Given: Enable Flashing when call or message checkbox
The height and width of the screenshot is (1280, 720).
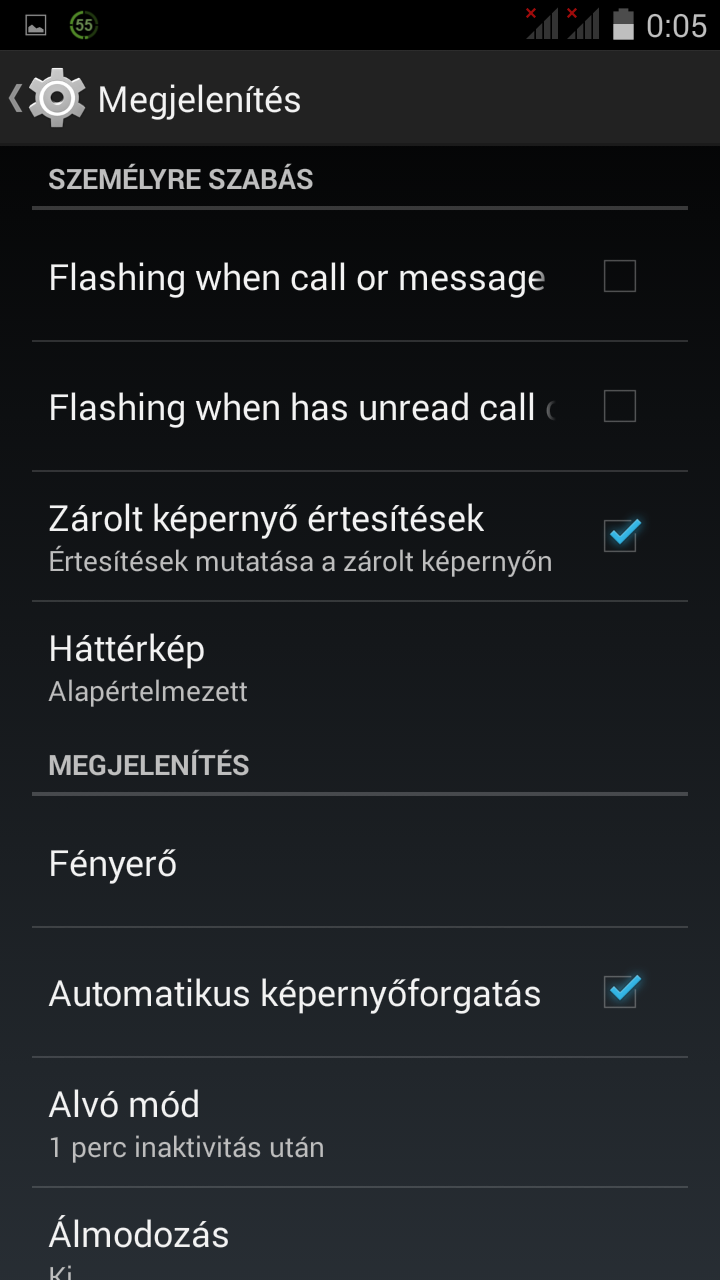Looking at the screenshot, I should (x=619, y=276).
